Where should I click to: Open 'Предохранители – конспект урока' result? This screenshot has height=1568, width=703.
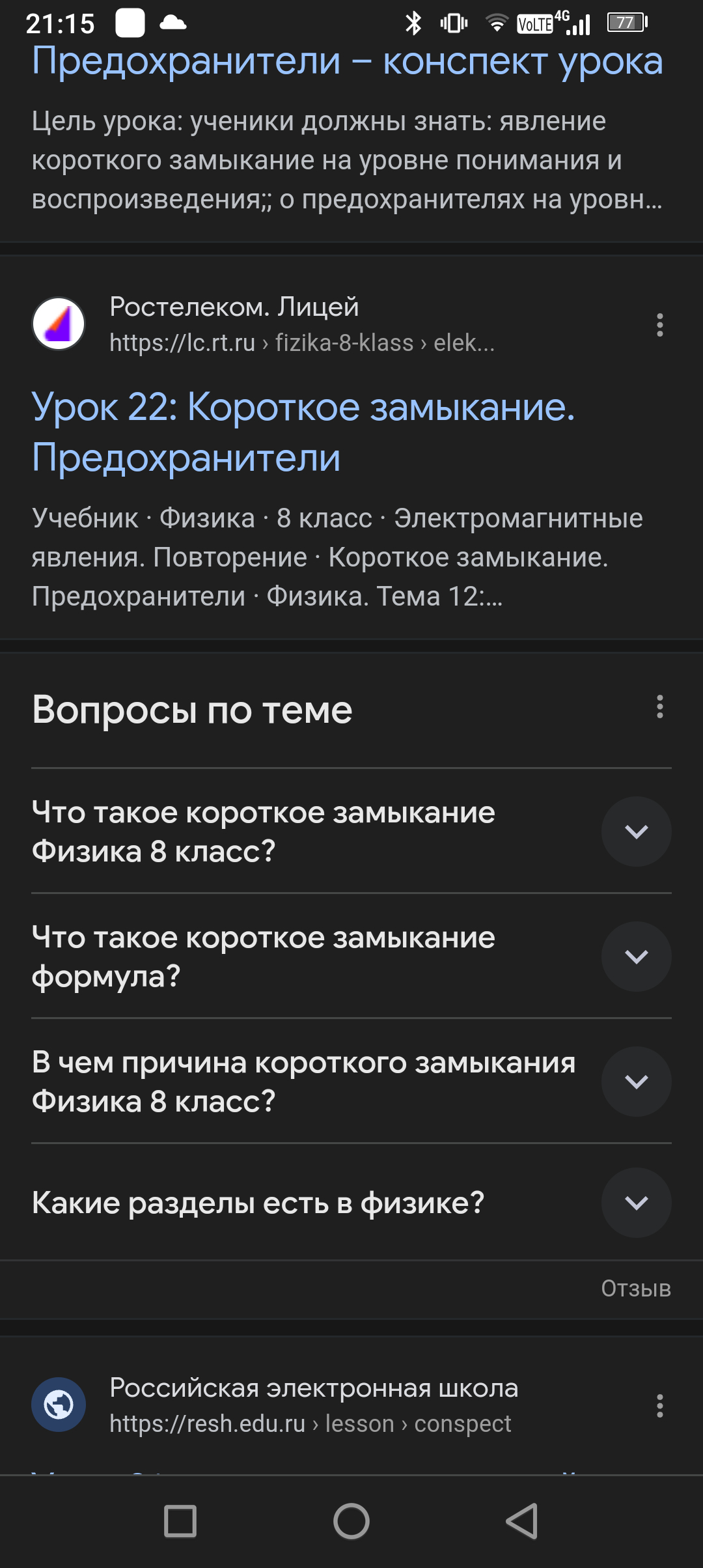tap(347, 62)
